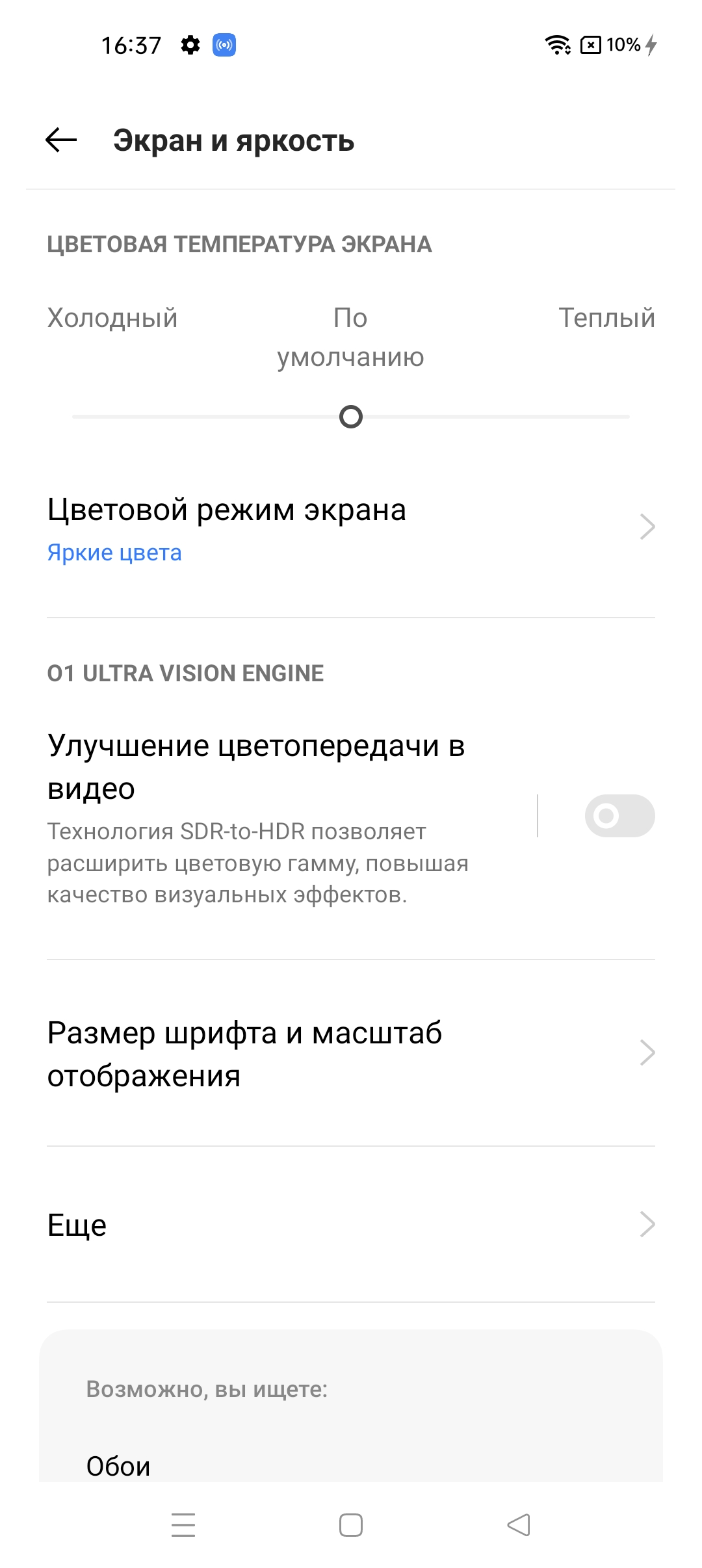The image size is (702, 1568).
Task: Enable Улучшение цветопередачи в видео switch
Action: tap(619, 816)
